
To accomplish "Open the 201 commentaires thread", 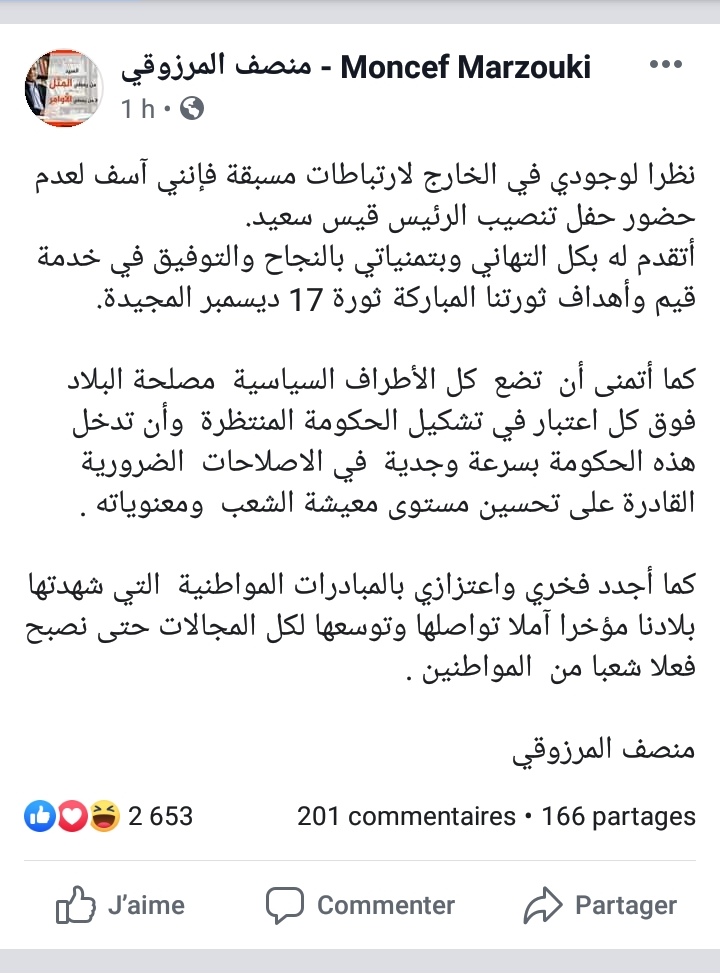I will pyautogui.click(x=406, y=816).
